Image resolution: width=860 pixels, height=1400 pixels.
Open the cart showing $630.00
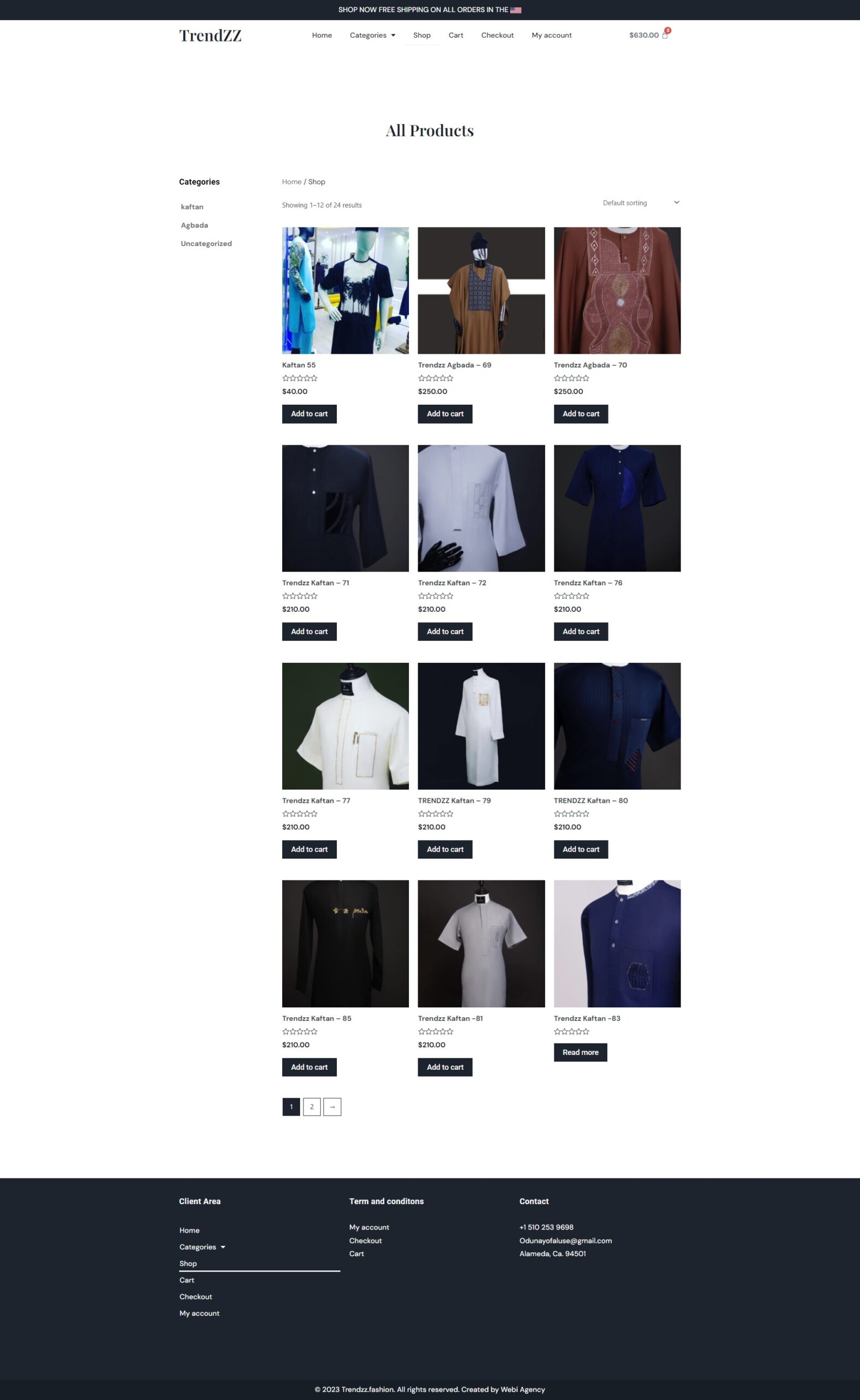pyautogui.click(x=648, y=35)
